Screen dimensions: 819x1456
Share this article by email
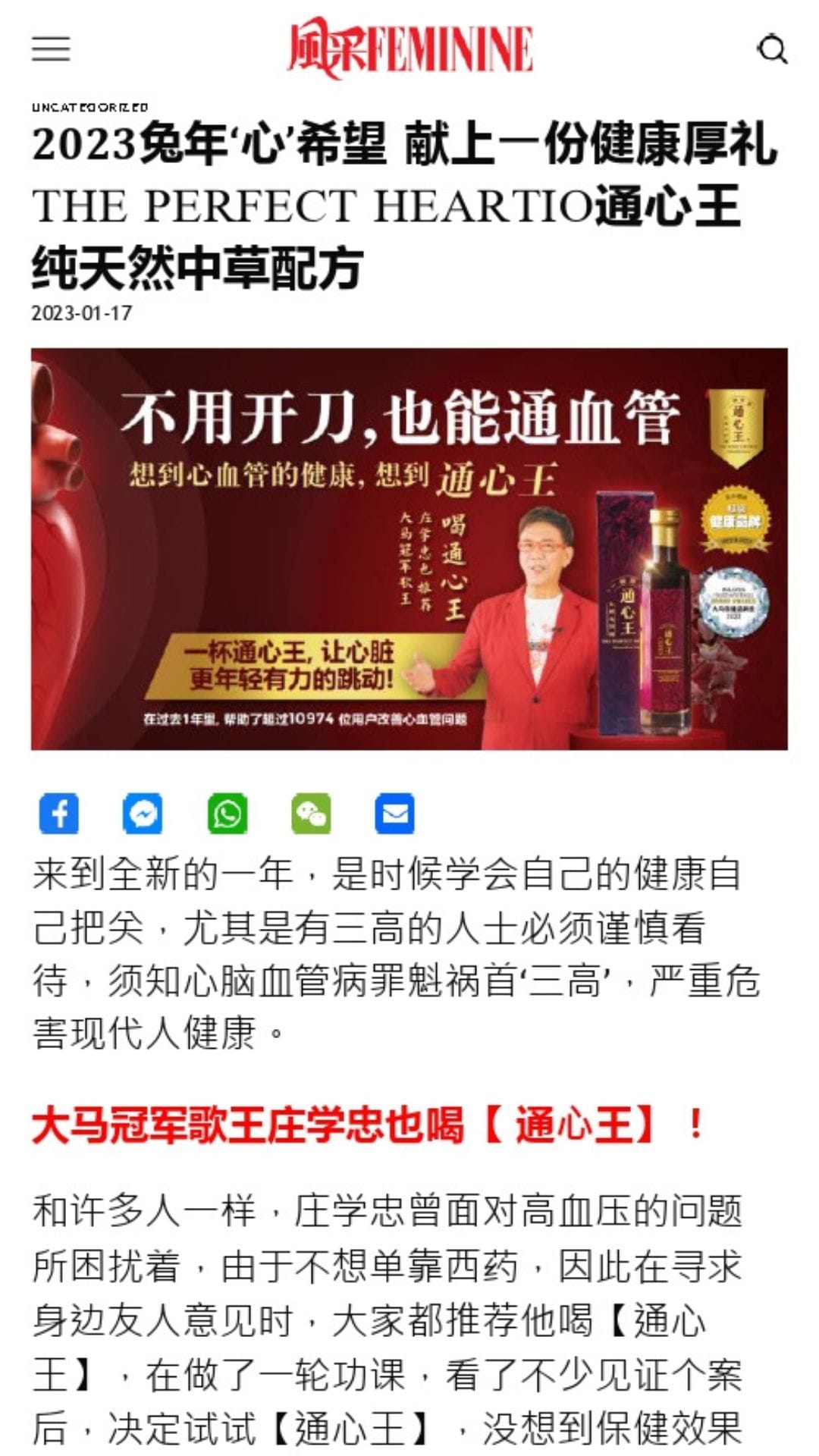[x=395, y=814]
